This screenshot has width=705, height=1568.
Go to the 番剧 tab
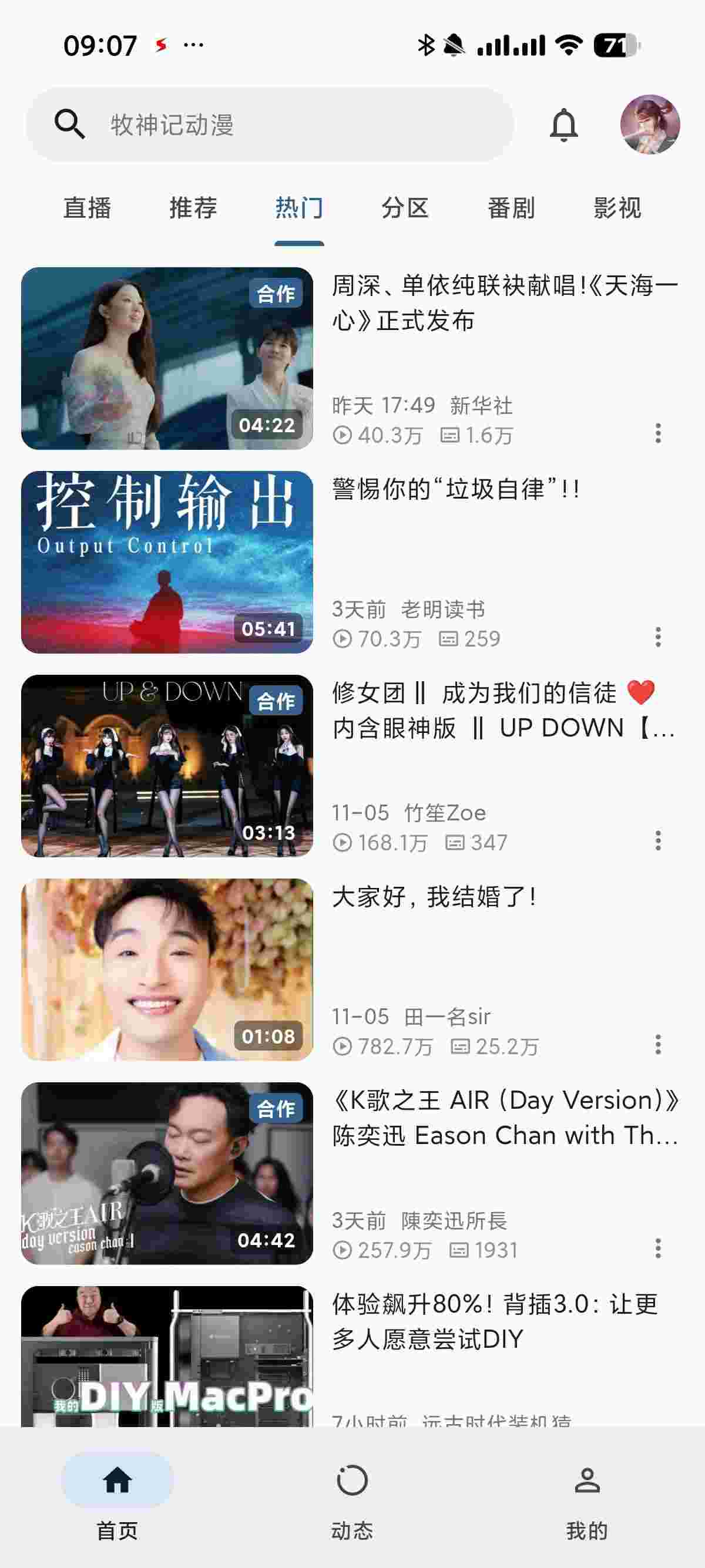coord(511,208)
